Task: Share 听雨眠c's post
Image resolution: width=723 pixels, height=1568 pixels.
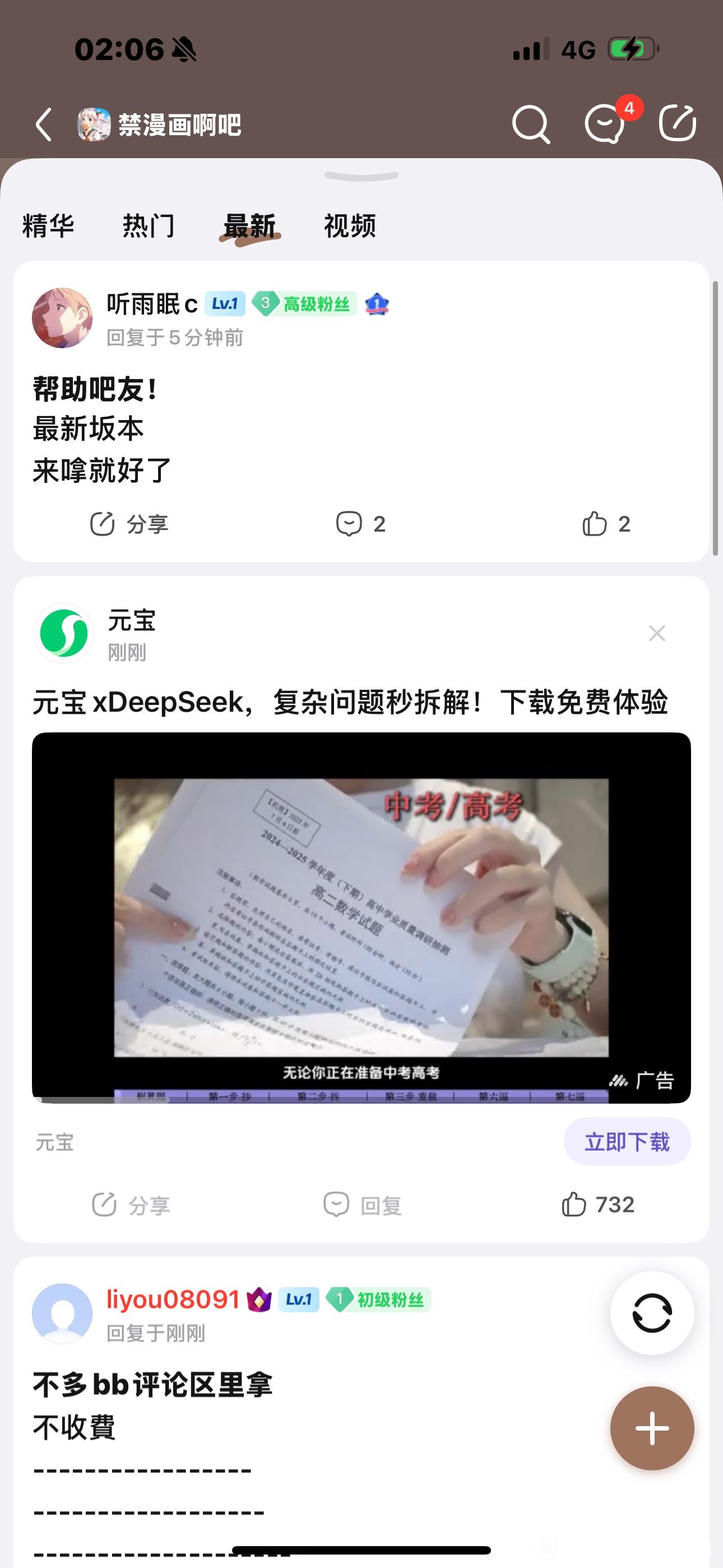Action: [129, 524]
